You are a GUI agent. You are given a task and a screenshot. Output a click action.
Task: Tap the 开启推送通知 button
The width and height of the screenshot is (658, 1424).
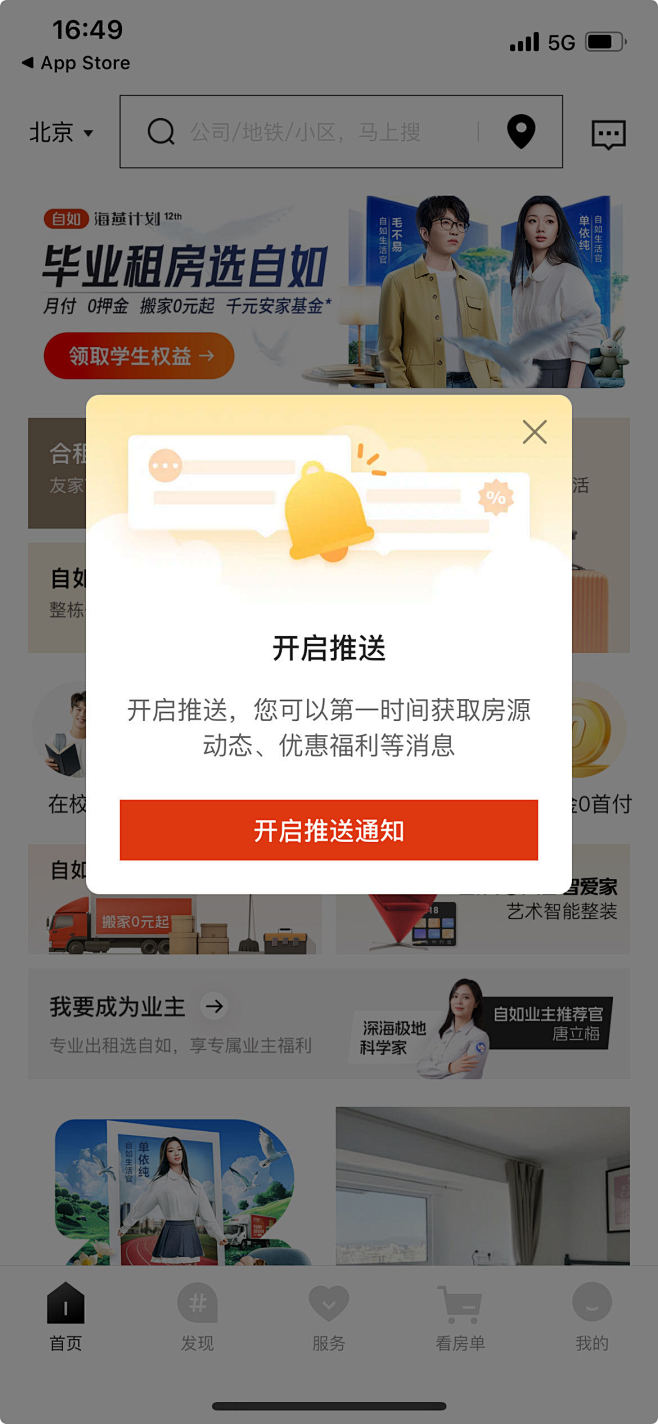pyautogui.click(x=329, y=830)
